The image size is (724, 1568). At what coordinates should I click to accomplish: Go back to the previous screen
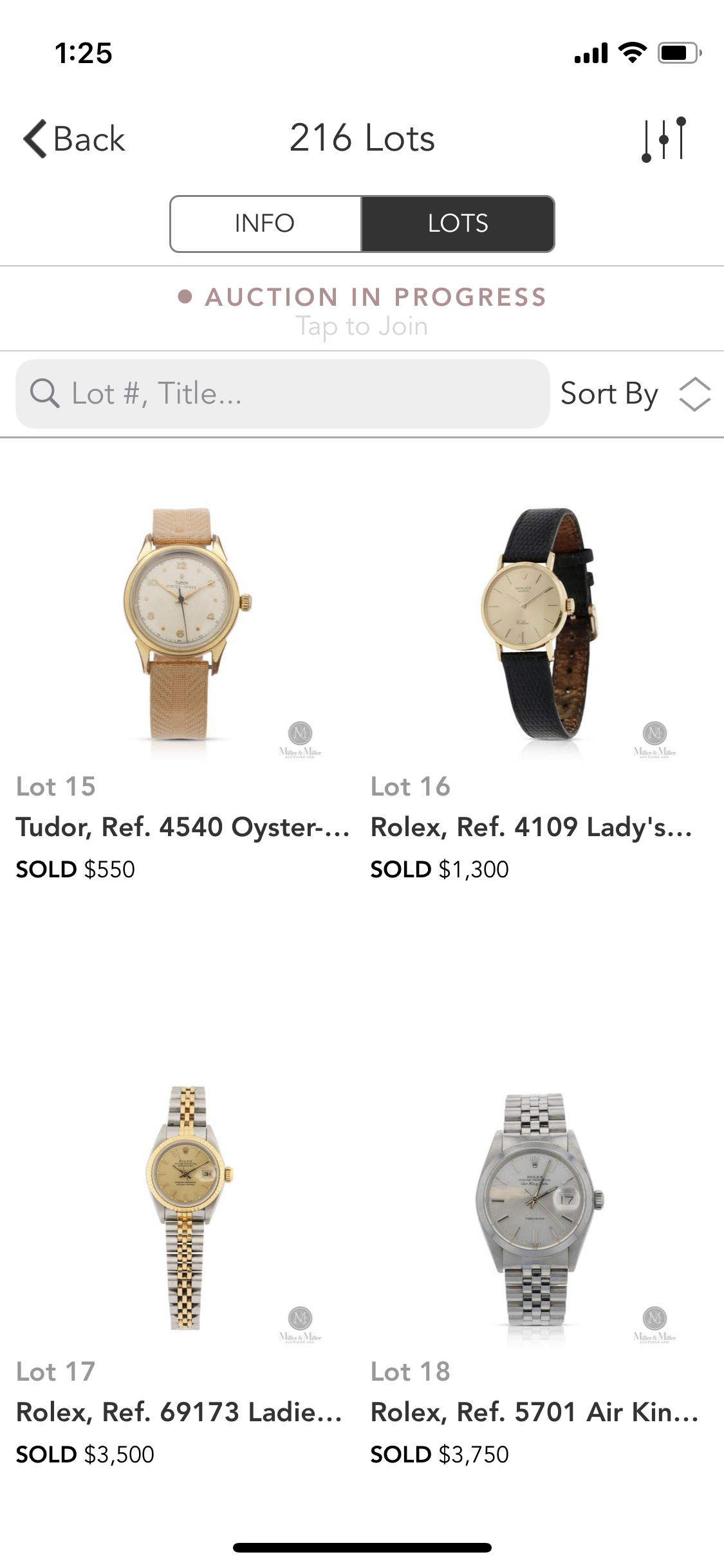74,138
